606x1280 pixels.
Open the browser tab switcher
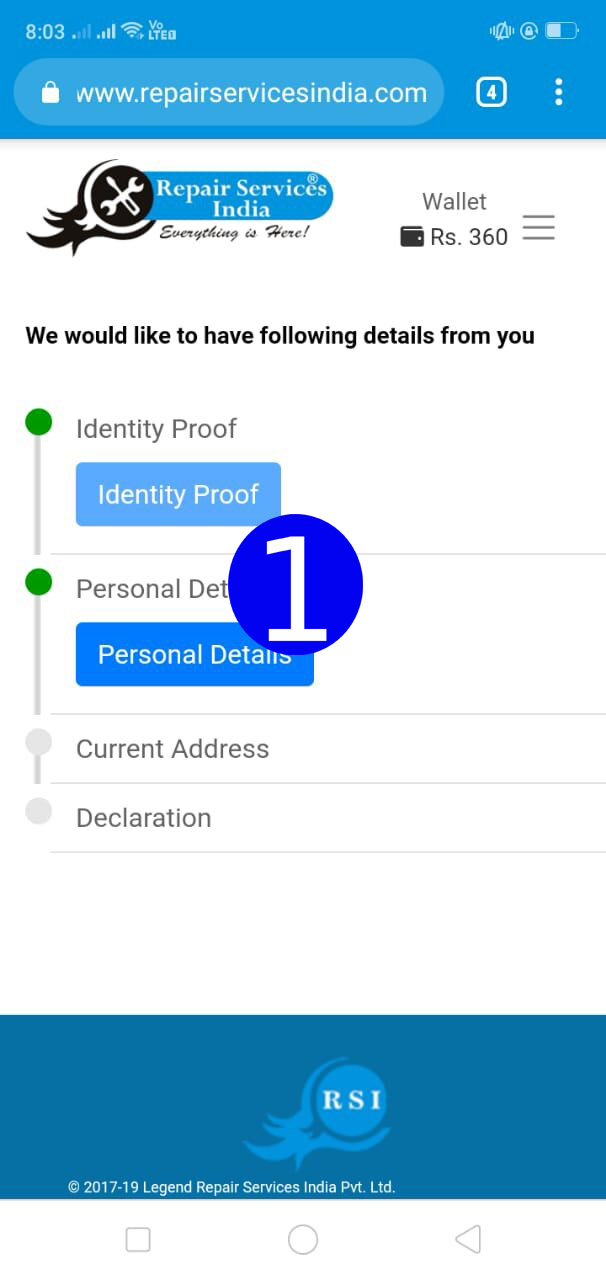pos(490,93)
